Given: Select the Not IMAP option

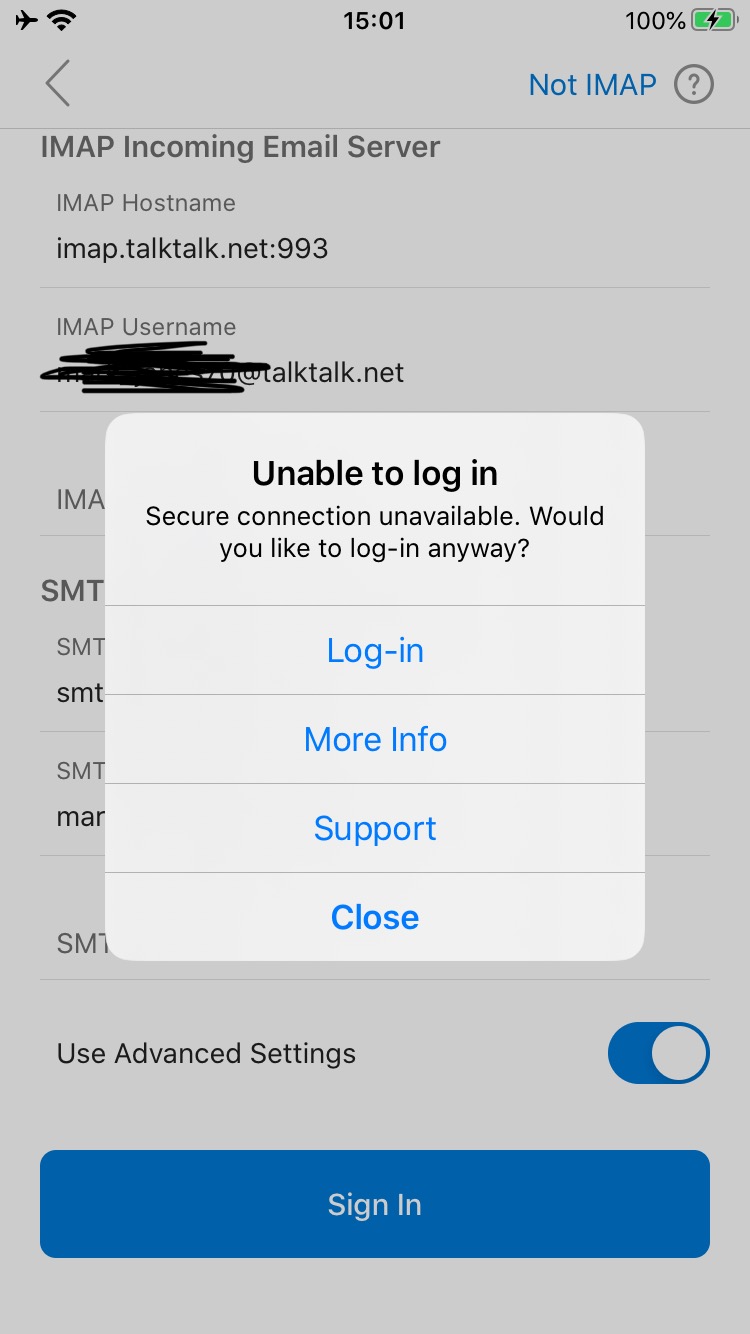Looking at the screenshot, I should pos(592,85).
